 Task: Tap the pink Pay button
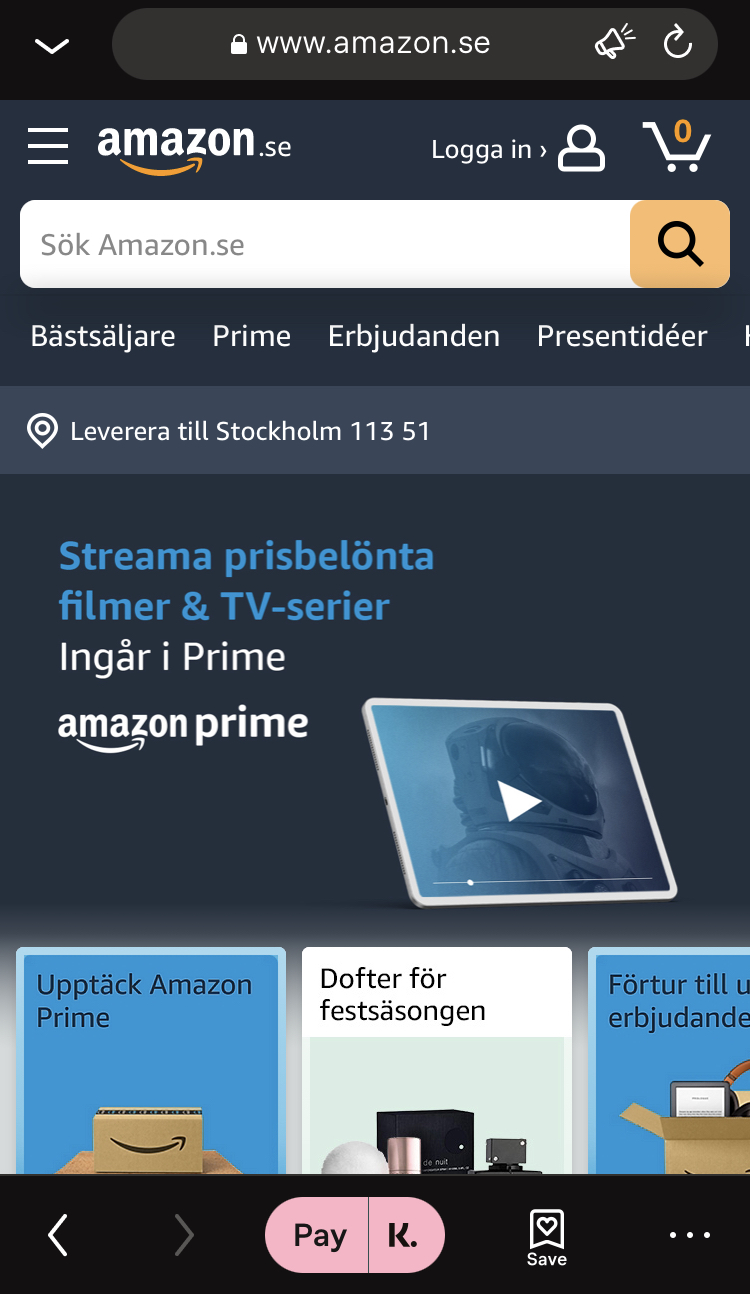click(319, 1236)
